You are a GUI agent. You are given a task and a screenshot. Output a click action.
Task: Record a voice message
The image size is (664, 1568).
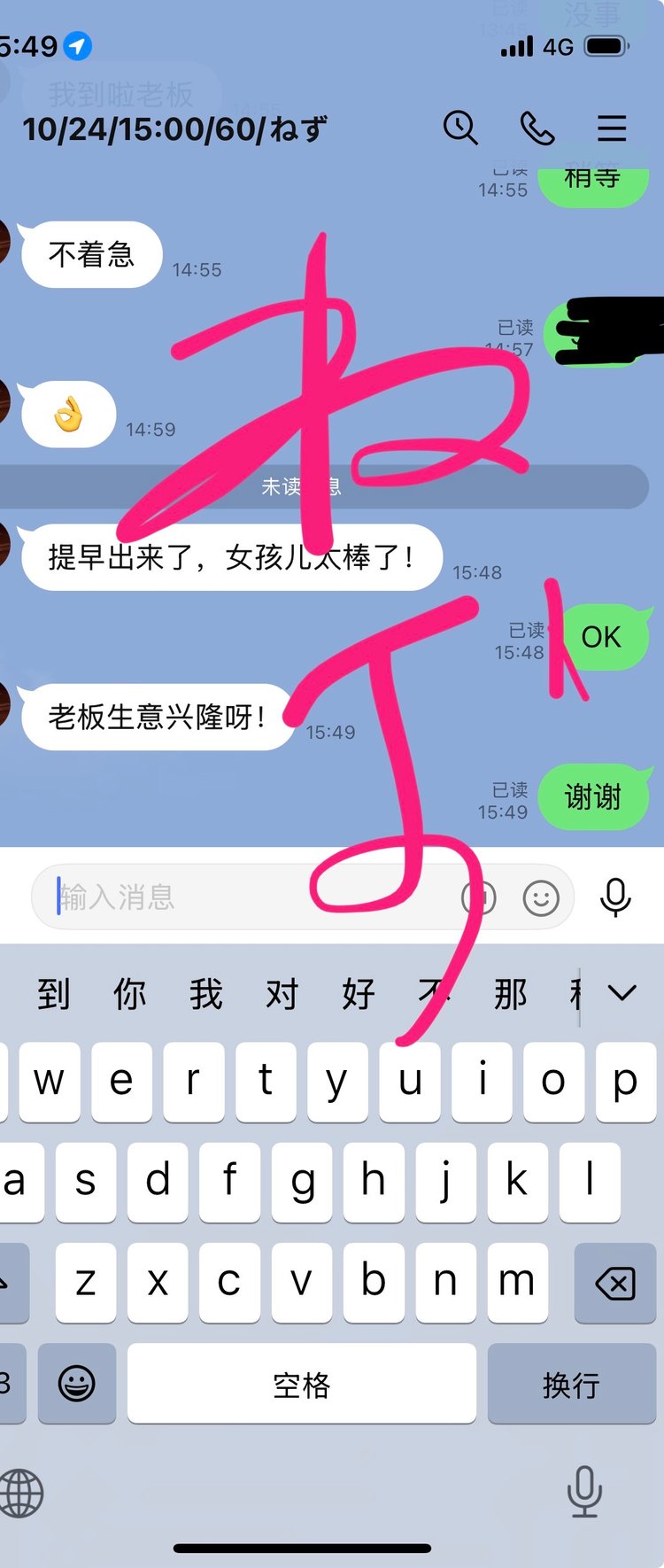(x=615, y=897)
